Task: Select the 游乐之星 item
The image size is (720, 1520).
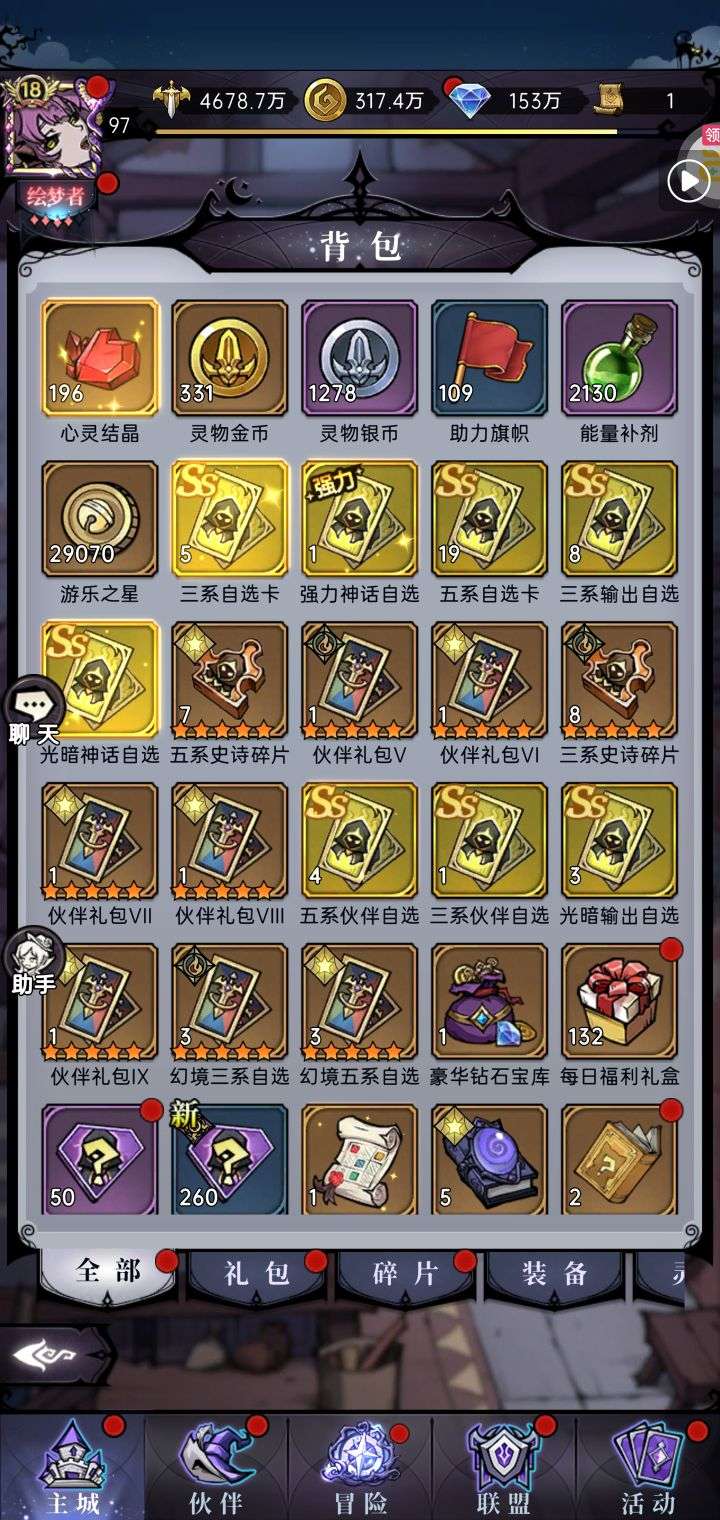Action: [x=100, y=520]
